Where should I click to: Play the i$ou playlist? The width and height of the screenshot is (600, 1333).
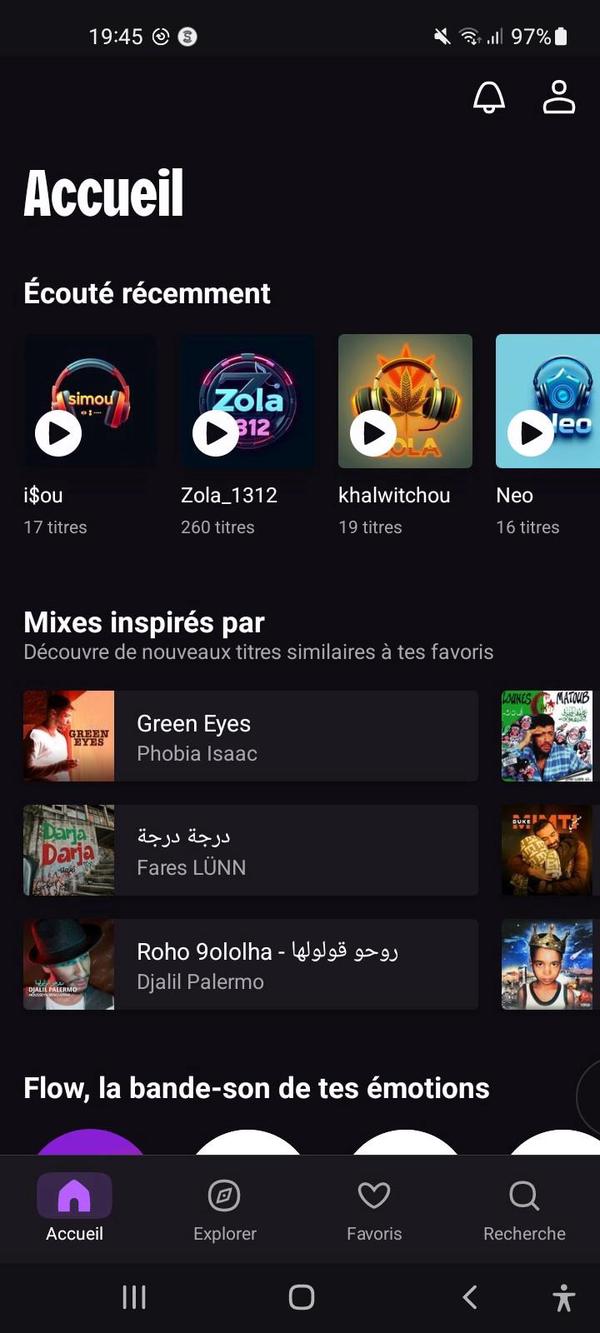(58, 433)
